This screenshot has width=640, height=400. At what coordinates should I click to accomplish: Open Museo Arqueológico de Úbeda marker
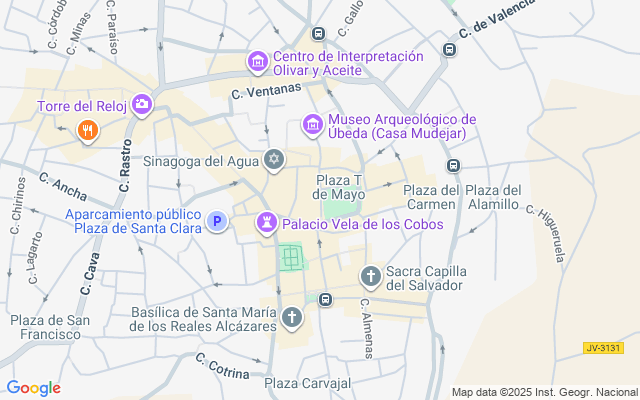tap(313, 126)
